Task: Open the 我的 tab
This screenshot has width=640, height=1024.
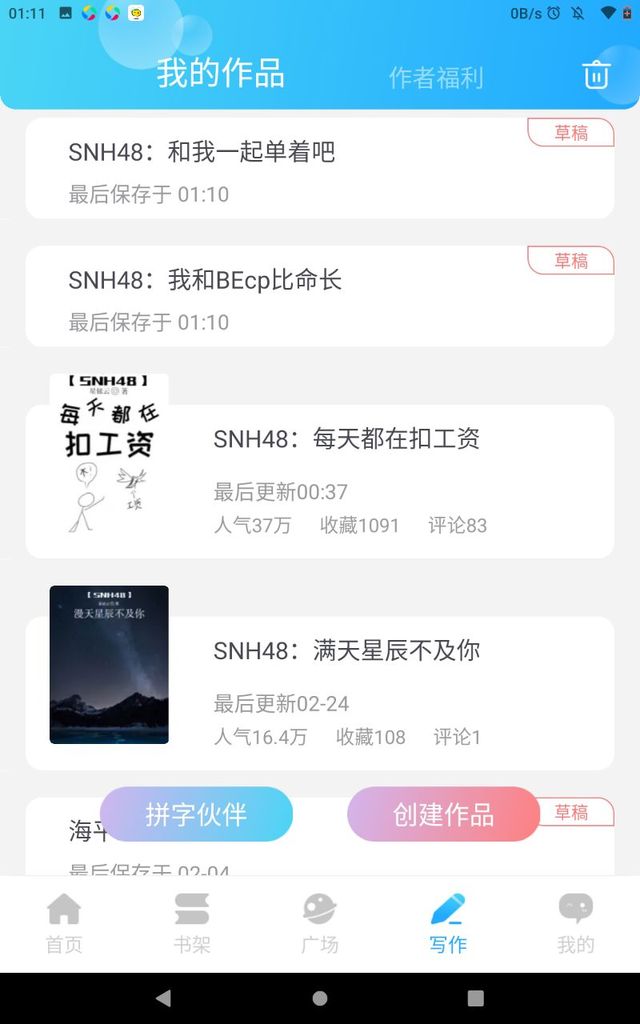Action: click(576, 923)
